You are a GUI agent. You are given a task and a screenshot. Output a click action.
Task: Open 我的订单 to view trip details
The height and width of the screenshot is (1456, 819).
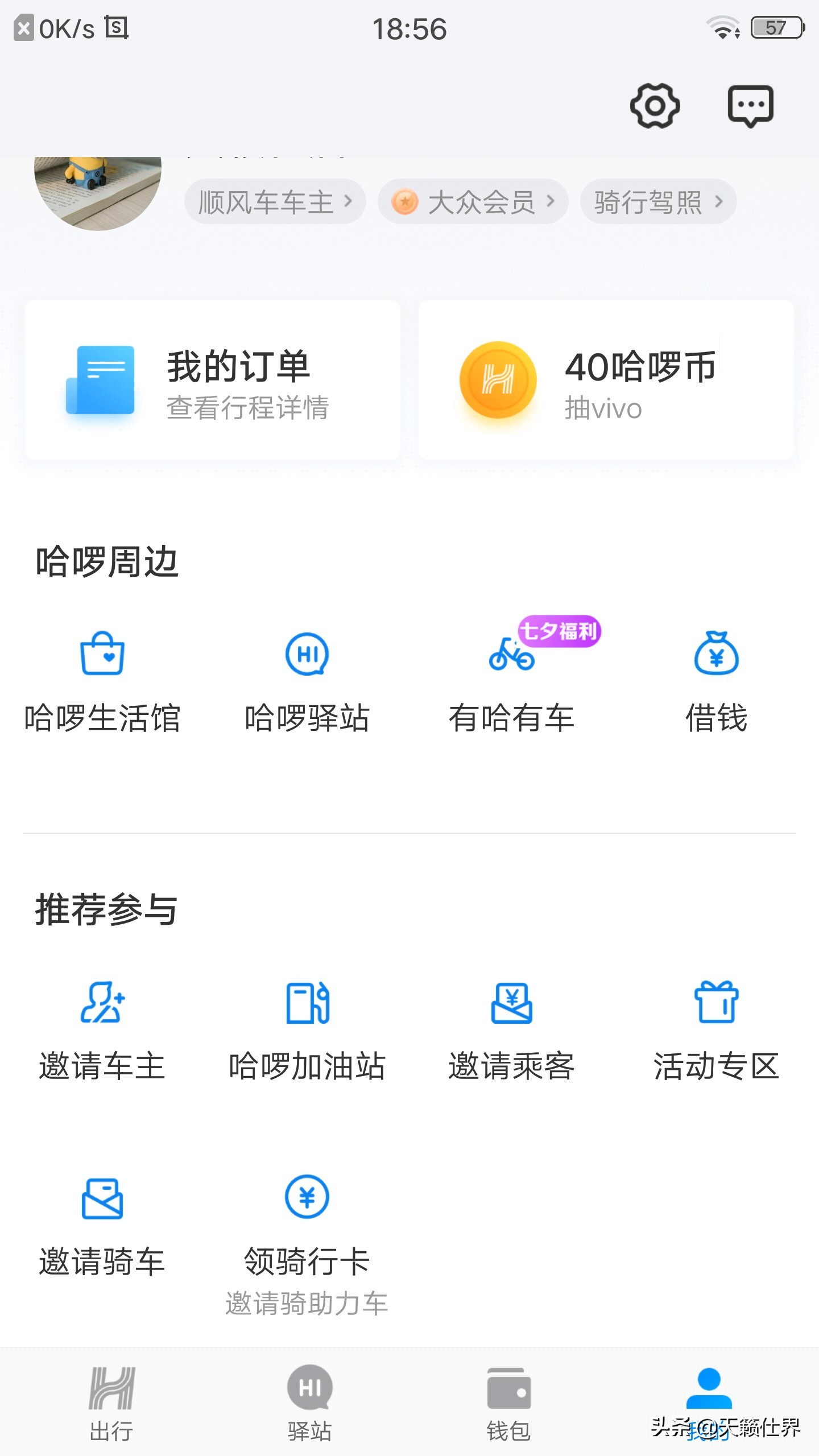click(x=212, y=381)
